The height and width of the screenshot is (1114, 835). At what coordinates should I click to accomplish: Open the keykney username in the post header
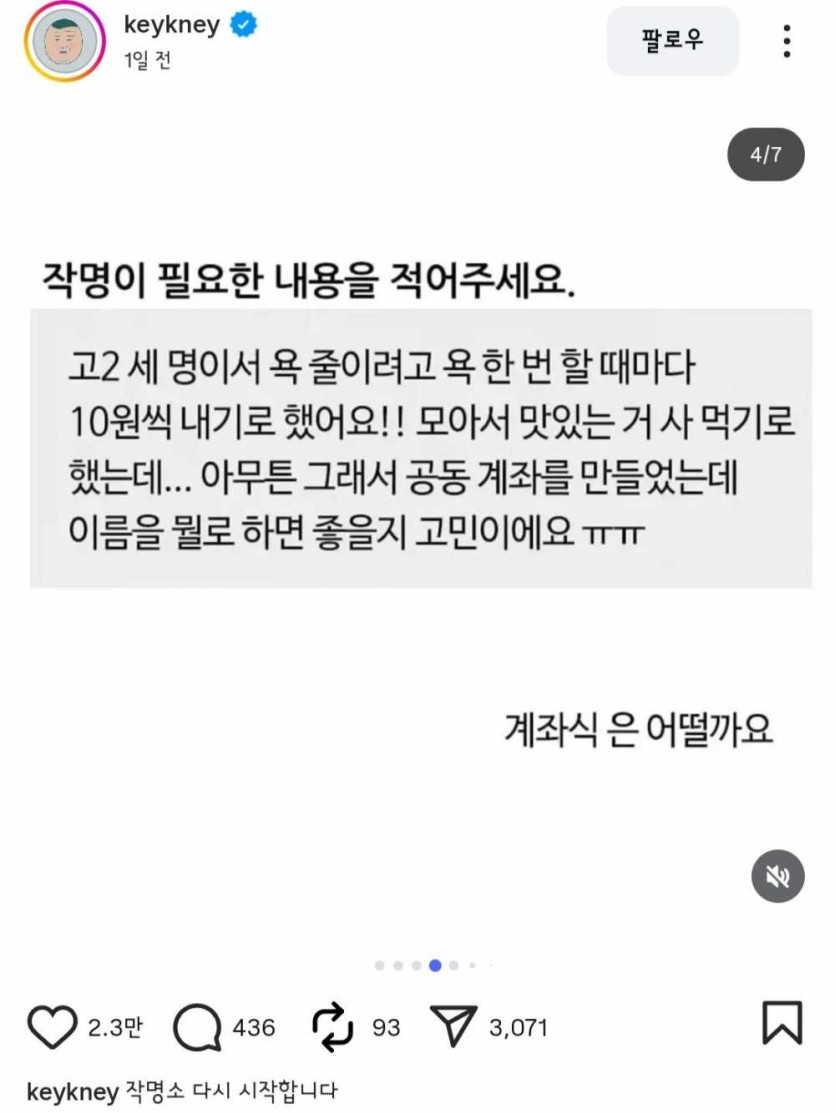[x=171, y=25]
